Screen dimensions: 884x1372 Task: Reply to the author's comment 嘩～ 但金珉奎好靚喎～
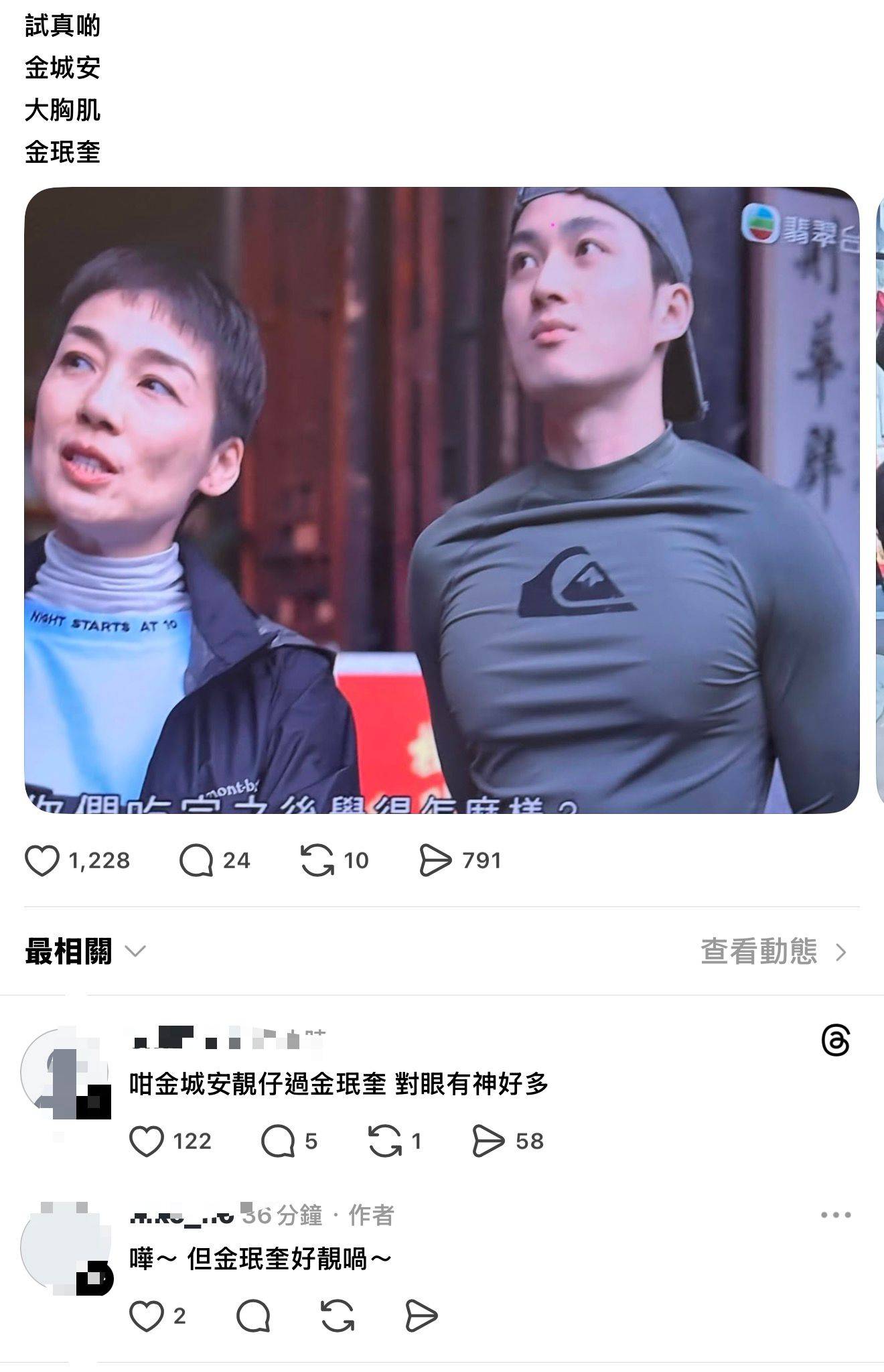tap(253, 1317)
